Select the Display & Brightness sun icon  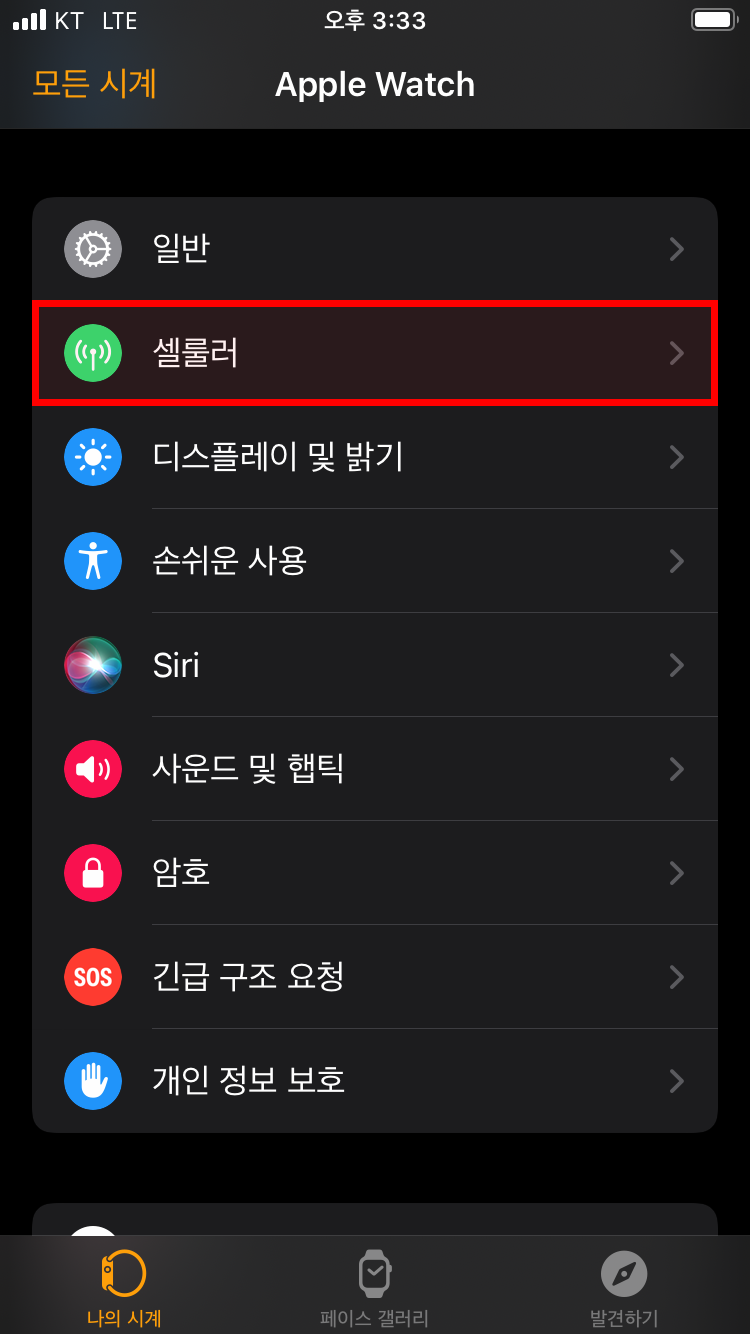[x=92, y=457]
